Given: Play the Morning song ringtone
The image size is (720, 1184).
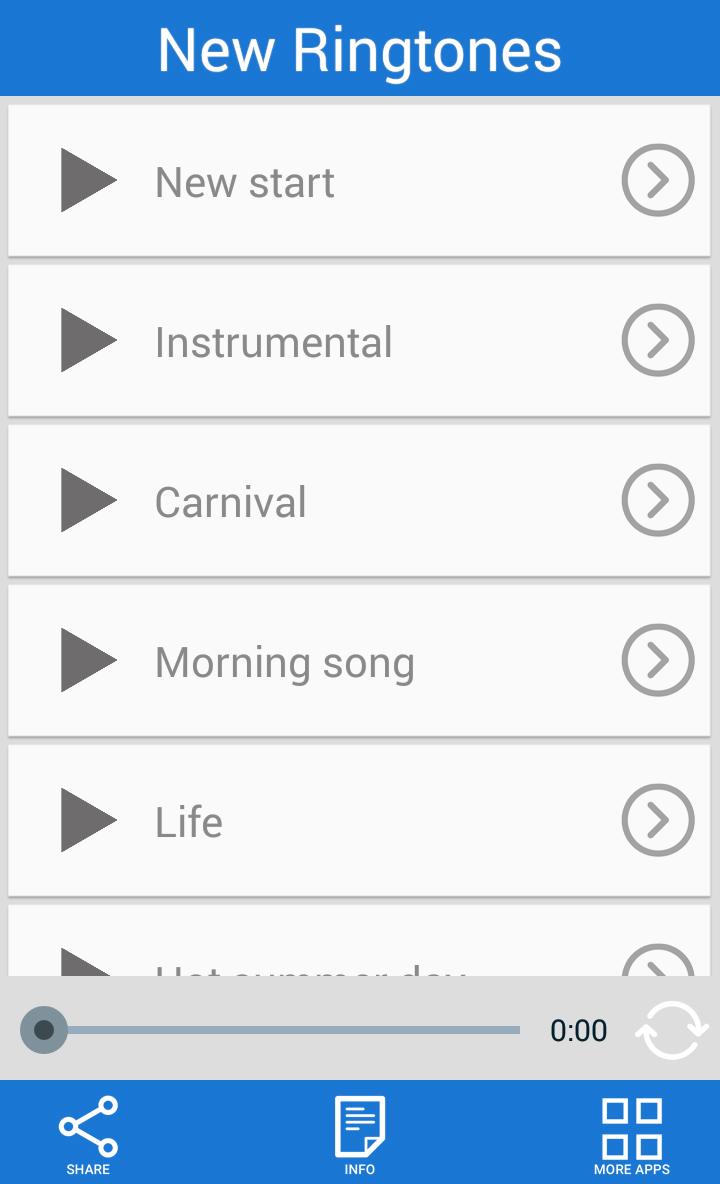Looking at the screenshot, I should pyautogui.click(x=88, y=660).
